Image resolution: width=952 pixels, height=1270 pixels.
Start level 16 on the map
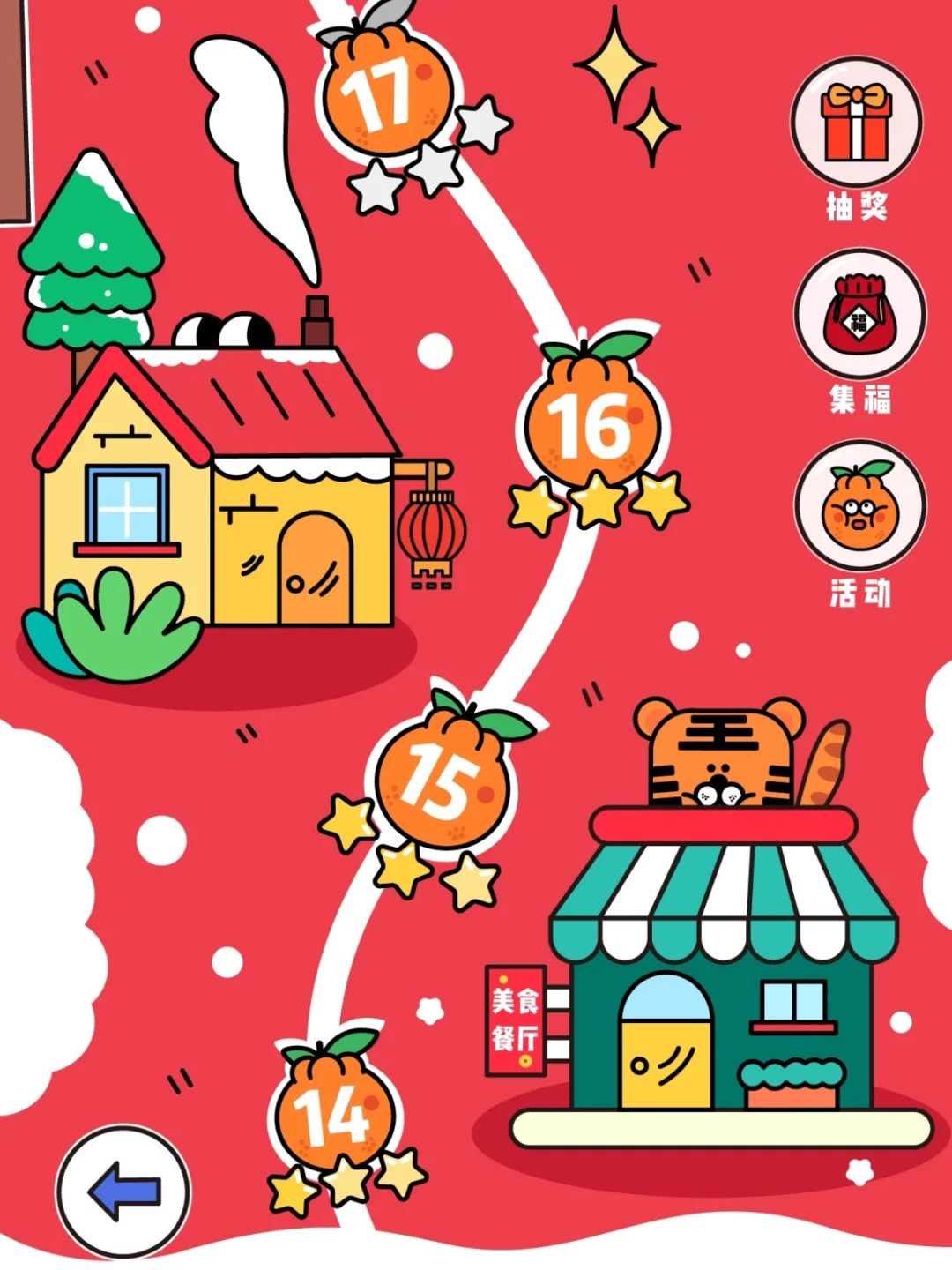pyautogui.click(x=591, y=428)
